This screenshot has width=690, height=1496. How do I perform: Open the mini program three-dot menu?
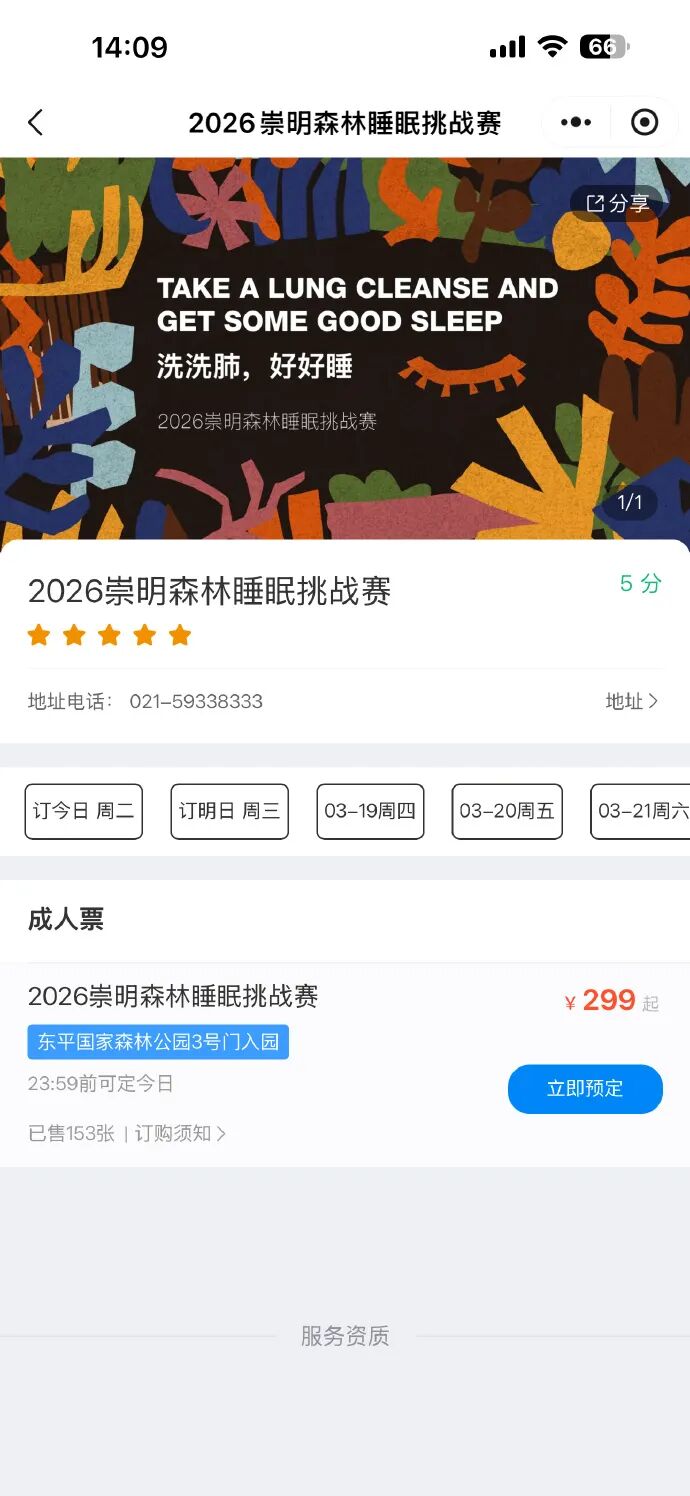(x=576, y=123)
